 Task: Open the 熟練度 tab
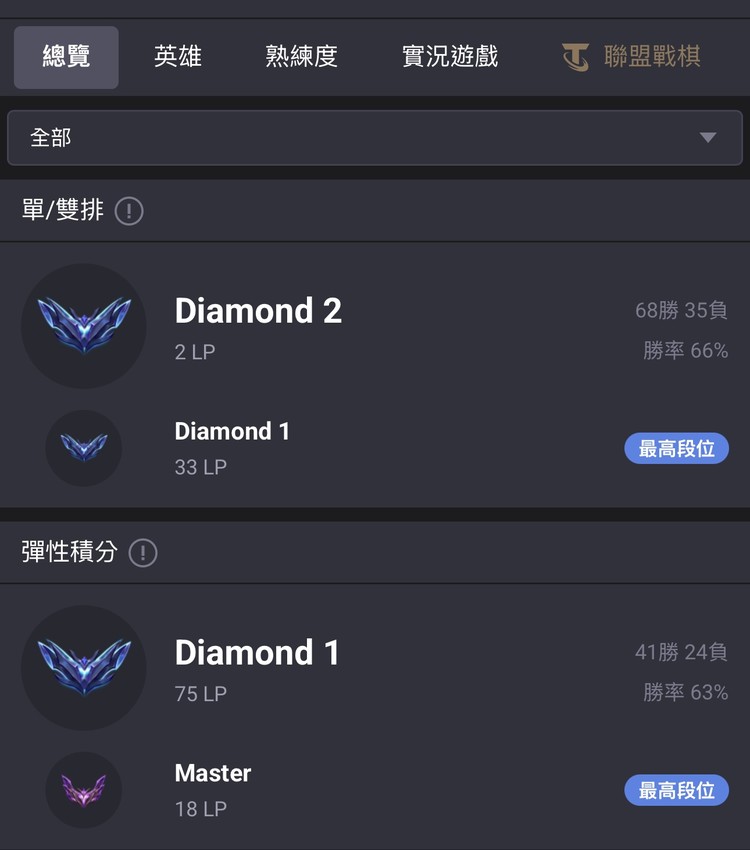point(302,57)
